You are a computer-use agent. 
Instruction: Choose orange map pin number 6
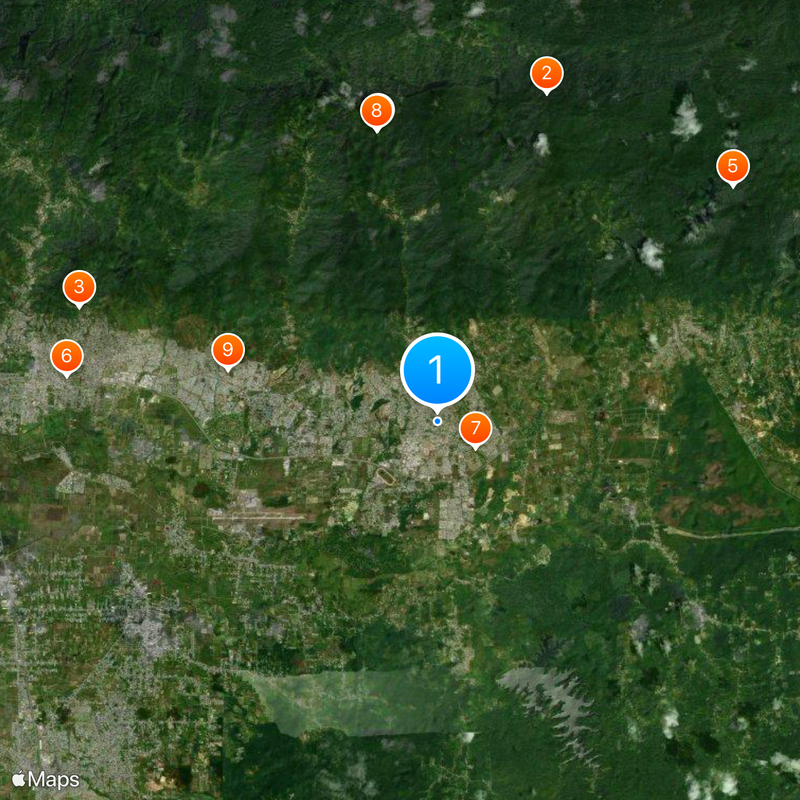coord(66,355)
